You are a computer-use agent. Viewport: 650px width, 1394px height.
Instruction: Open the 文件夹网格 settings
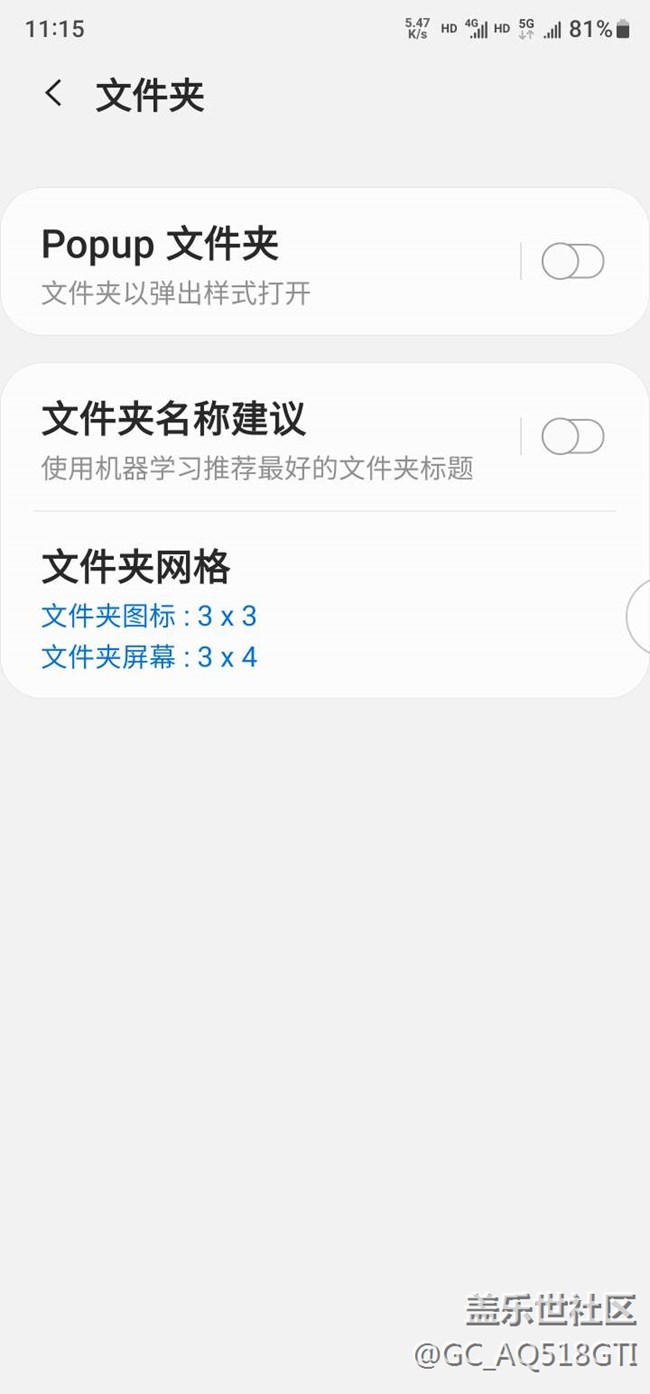click(x=325, y=606)
